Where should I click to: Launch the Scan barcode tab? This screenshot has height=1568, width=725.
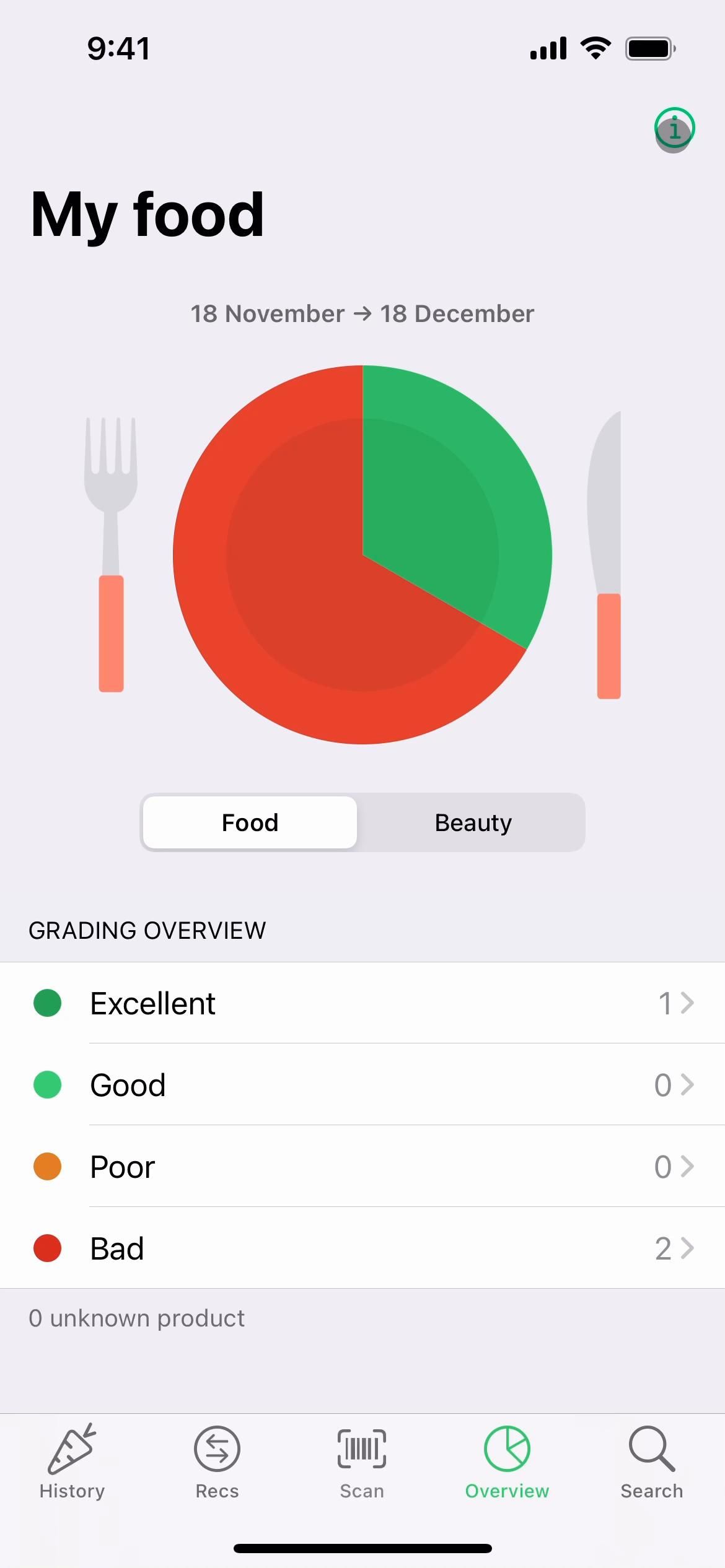point(362,1461)
